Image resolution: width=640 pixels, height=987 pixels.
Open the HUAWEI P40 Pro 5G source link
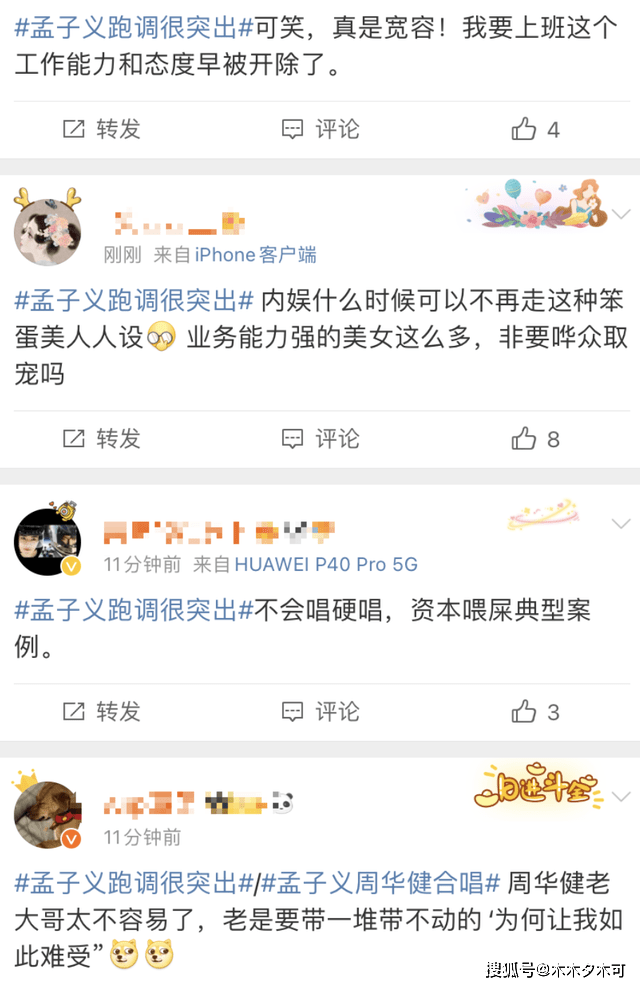(325, 564)
